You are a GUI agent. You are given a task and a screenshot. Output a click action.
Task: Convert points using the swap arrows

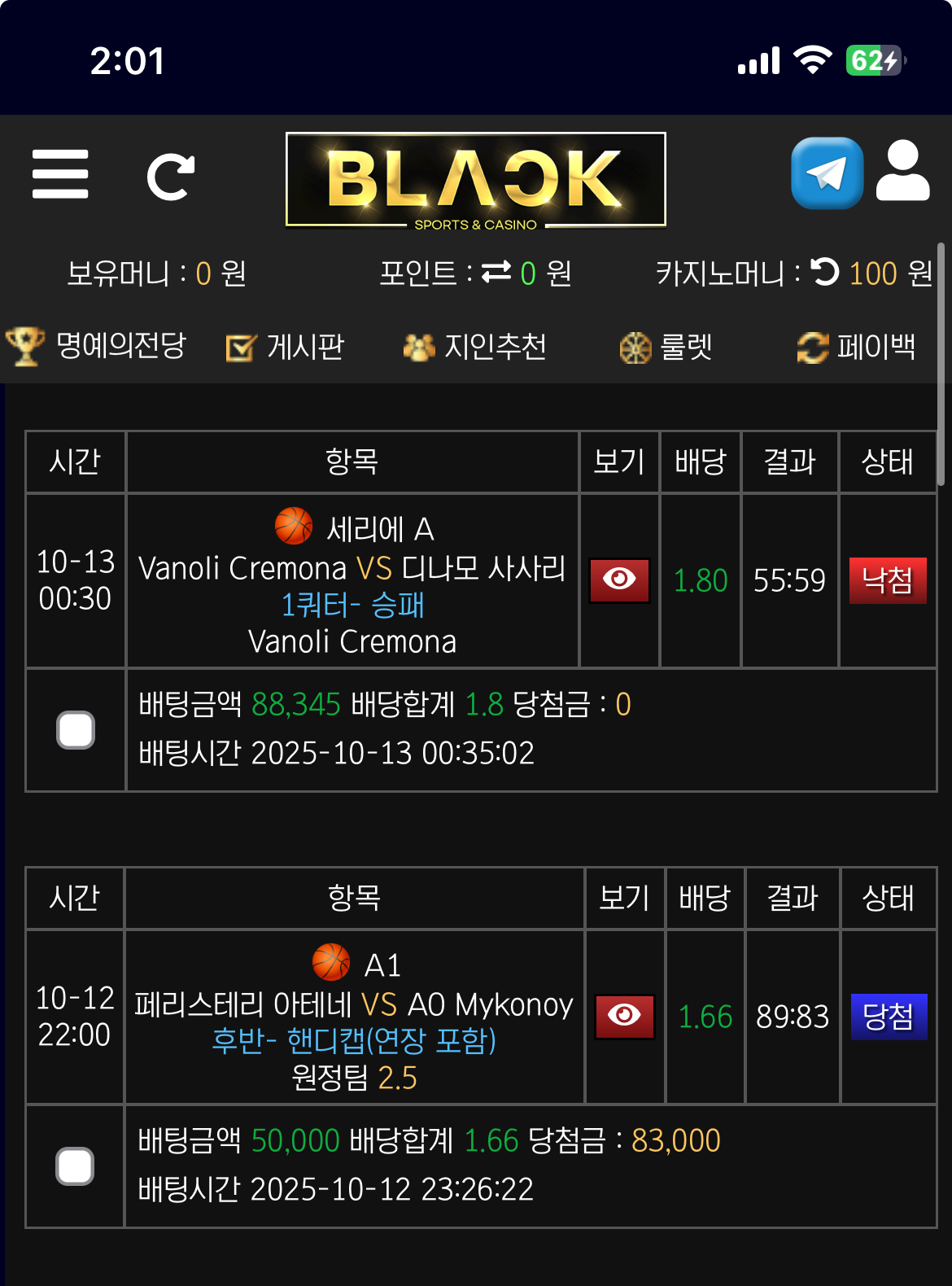[x=496, y=272]
